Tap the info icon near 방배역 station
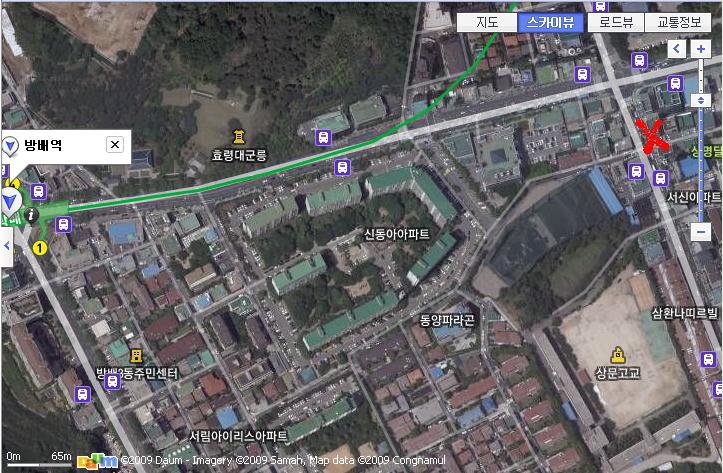 (32, 214)
